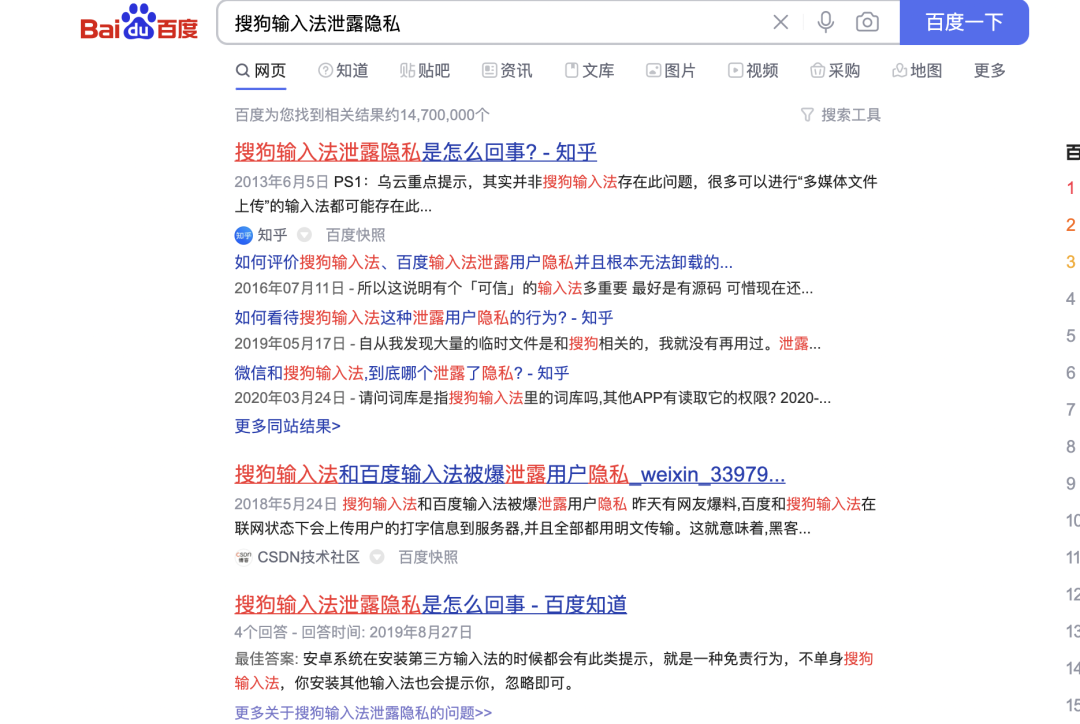Open the 搜索工具 filter options
The height and width of the screenshot is (724, 1080).
pos(841,115)
